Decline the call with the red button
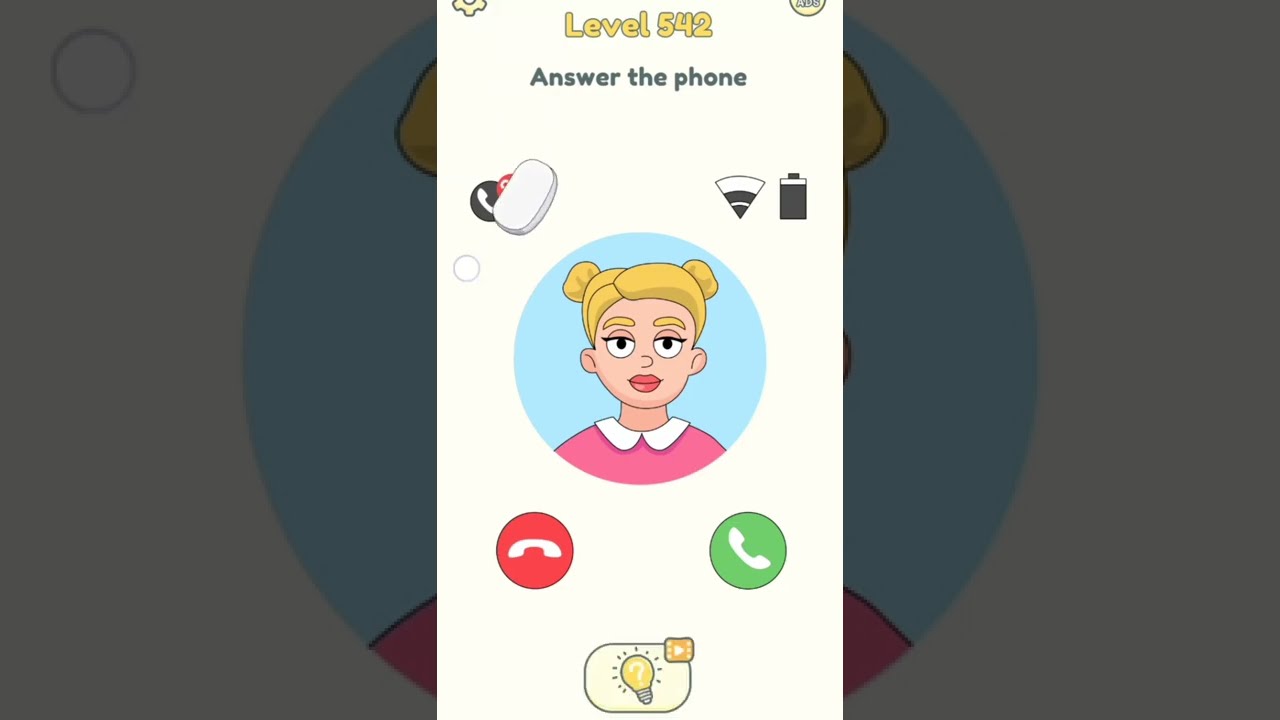The image size is (1280, 720). 535,550
